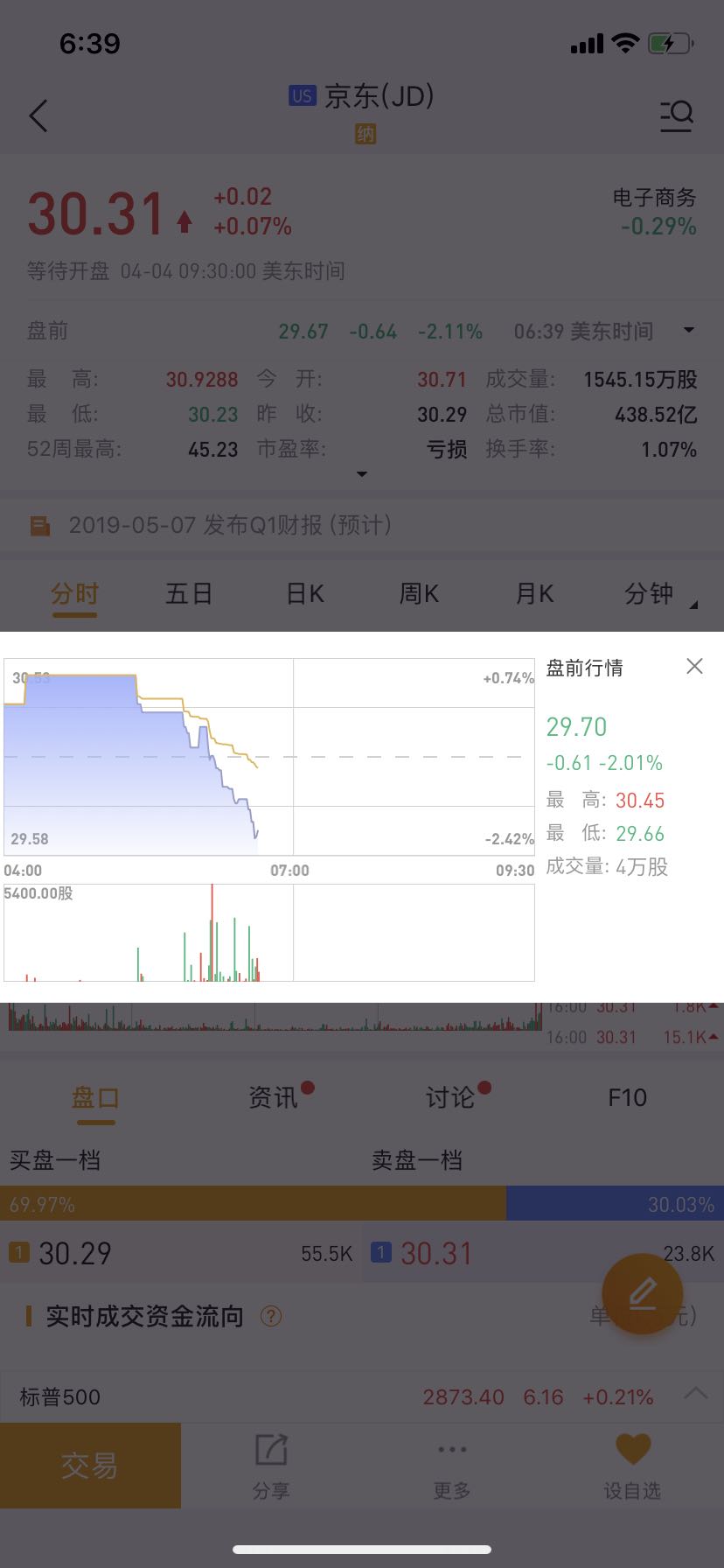Image resolution: width=724 pixels, height=1568 pixels.
Task: Switch to the 资讯 news tab
Action: (274, 1098)
